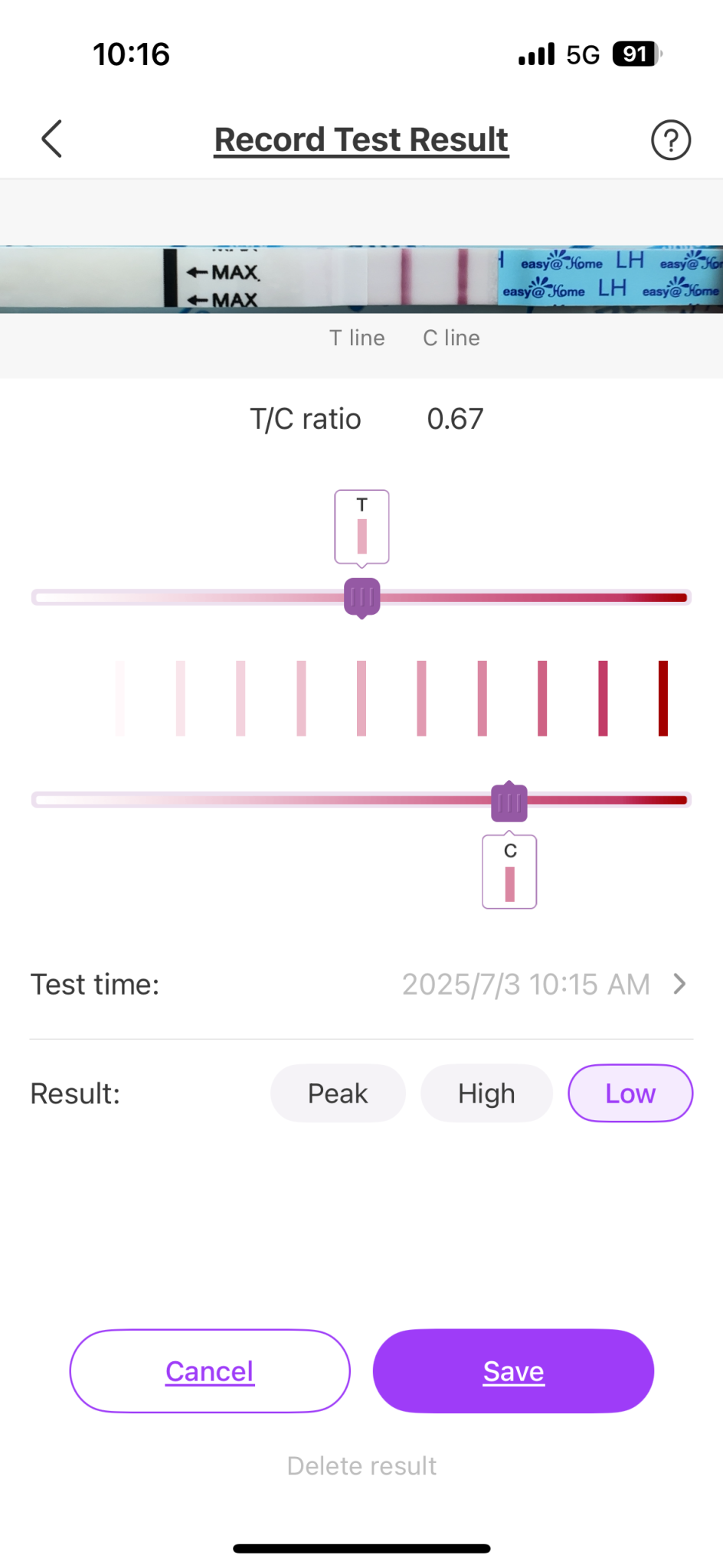Cancel recording this test result
This screenshot has width=723, height=1568.
coord(210,1371)
